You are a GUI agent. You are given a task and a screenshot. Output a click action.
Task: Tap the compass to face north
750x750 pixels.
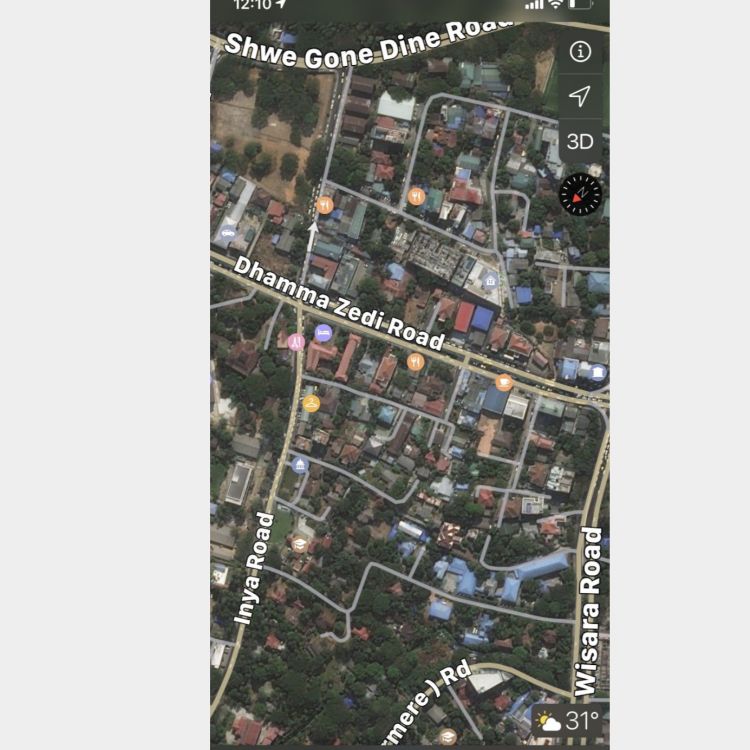click(x=580, y=194)
